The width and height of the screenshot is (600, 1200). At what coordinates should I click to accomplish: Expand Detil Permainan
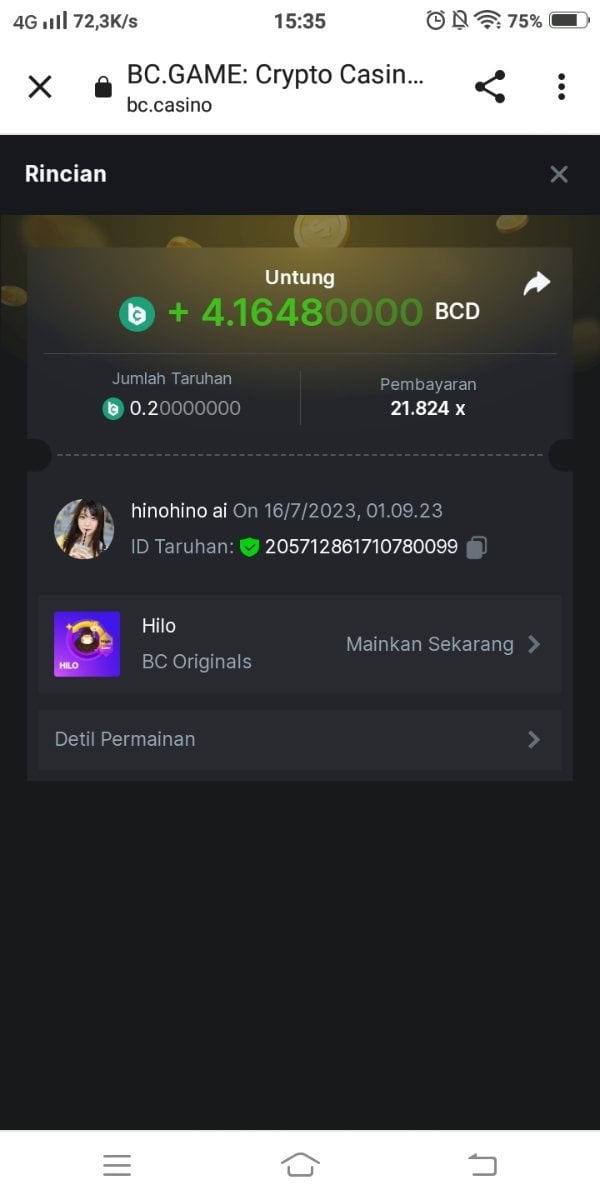click(299, 740)
